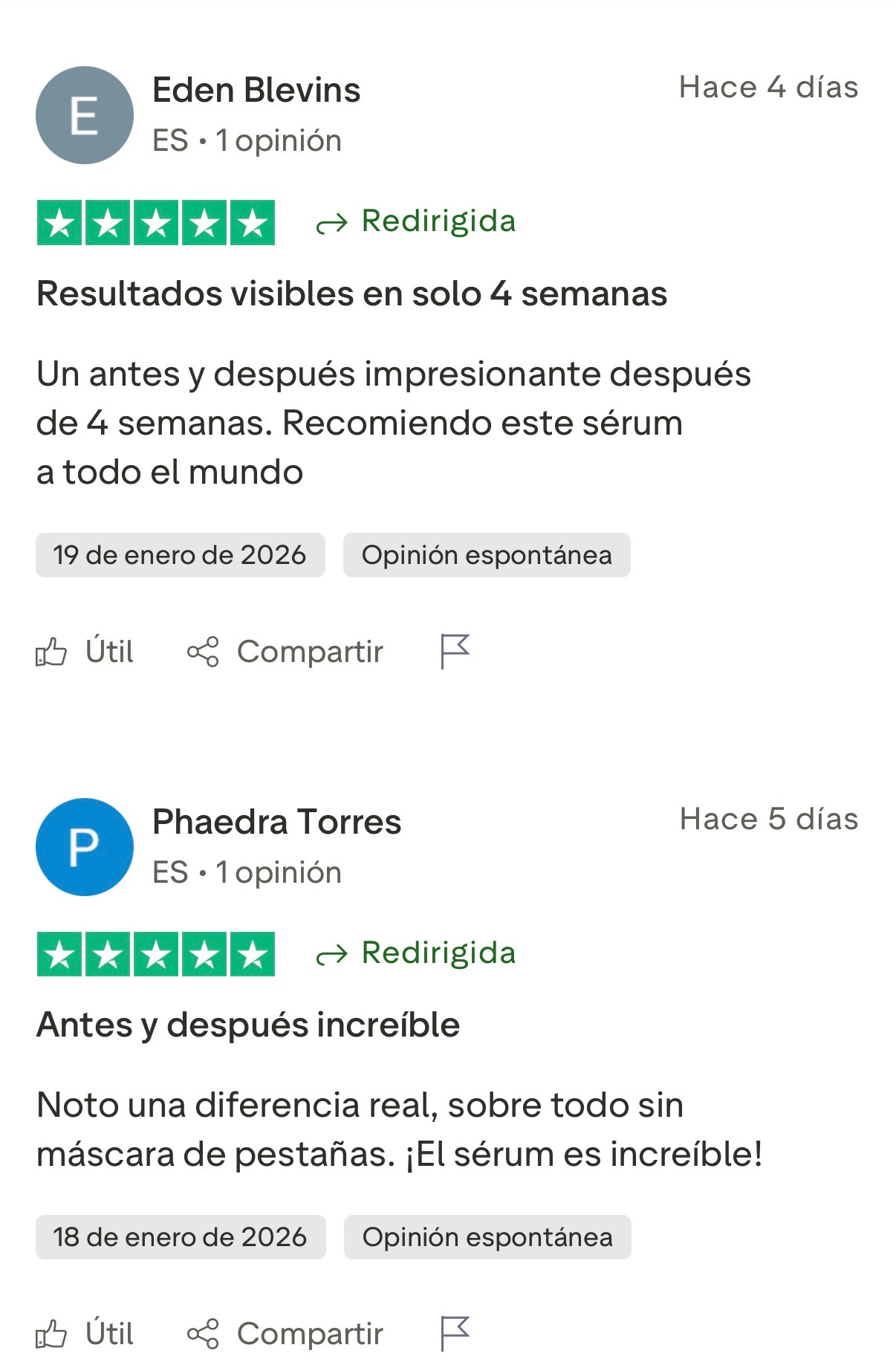Share Phaedra Torres' review
Image resolution: width=896 pixels, height=1365 pixels.
coord(285,1334)
